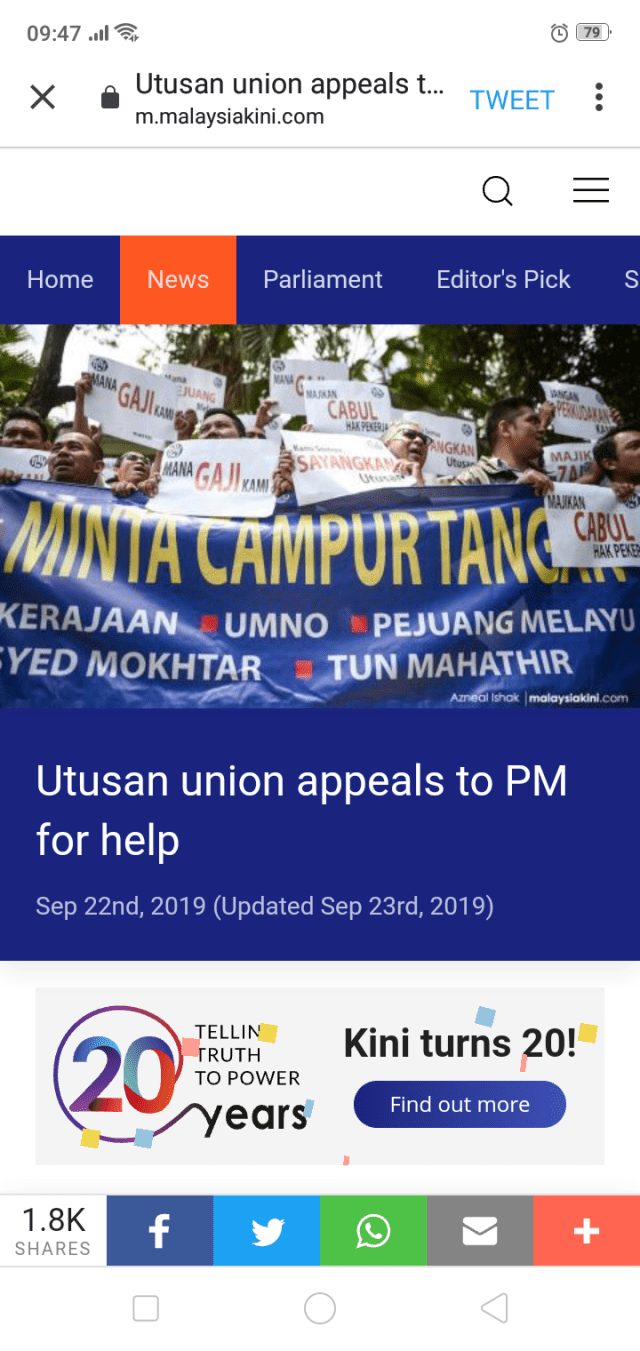
Task: Open the browser overflow menu
Action: 598,98
